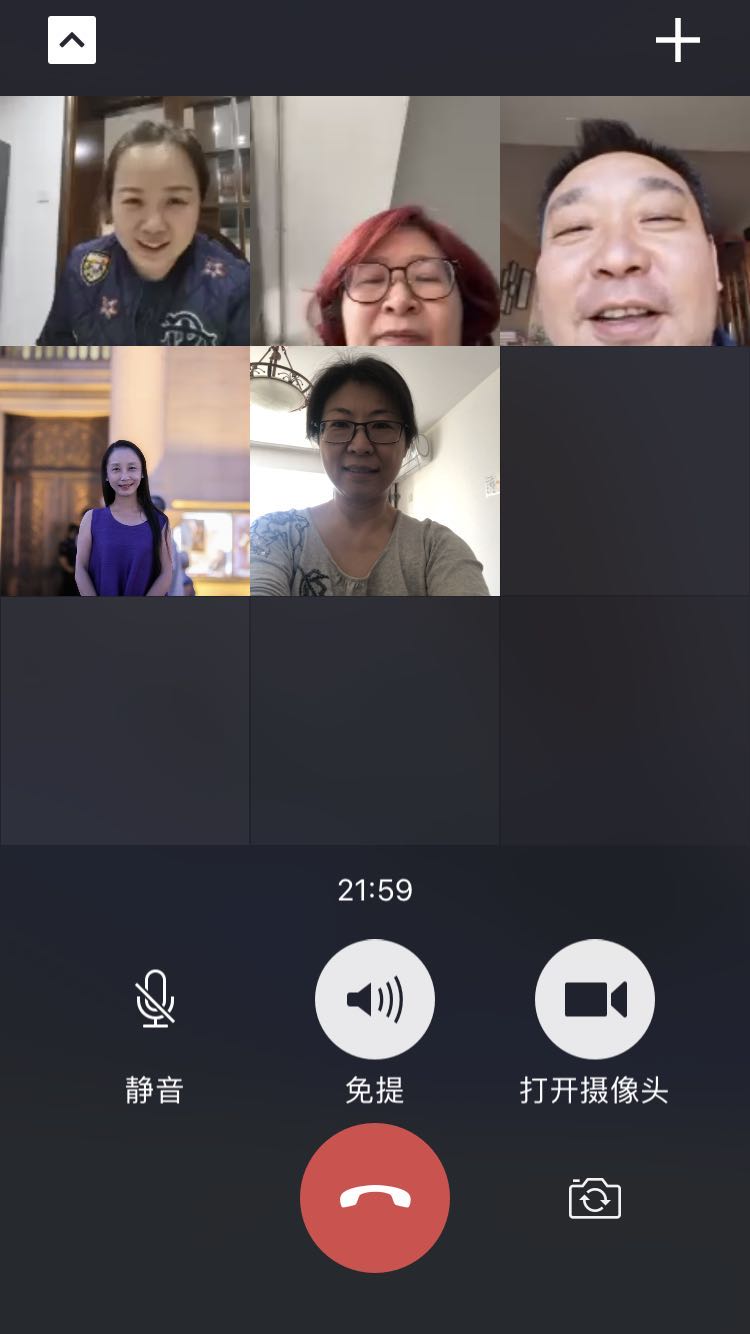
Task: Enlarge the woman in the floral gray top
Action: point(375,471)
